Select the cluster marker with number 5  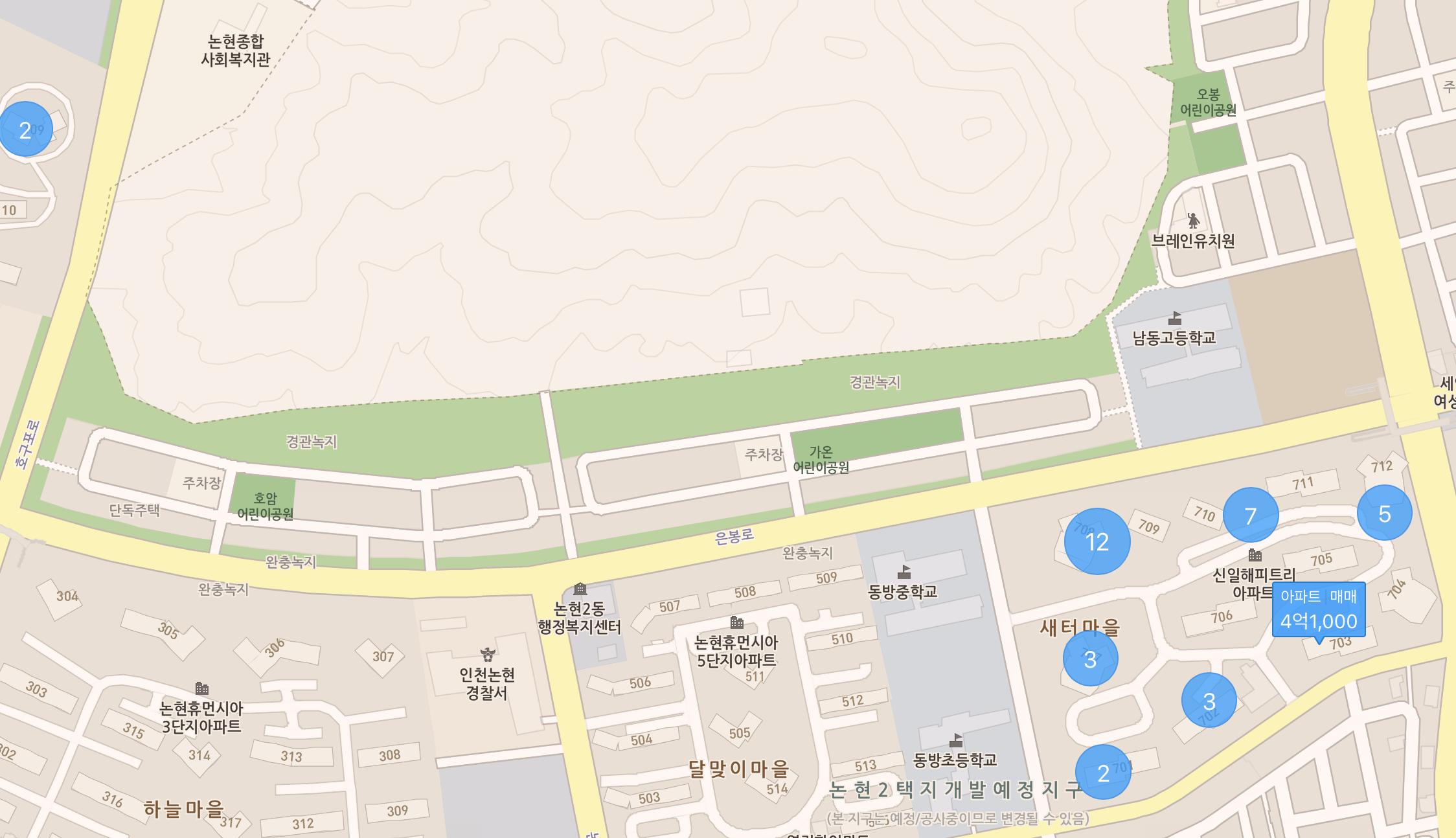coord(1384,514)
